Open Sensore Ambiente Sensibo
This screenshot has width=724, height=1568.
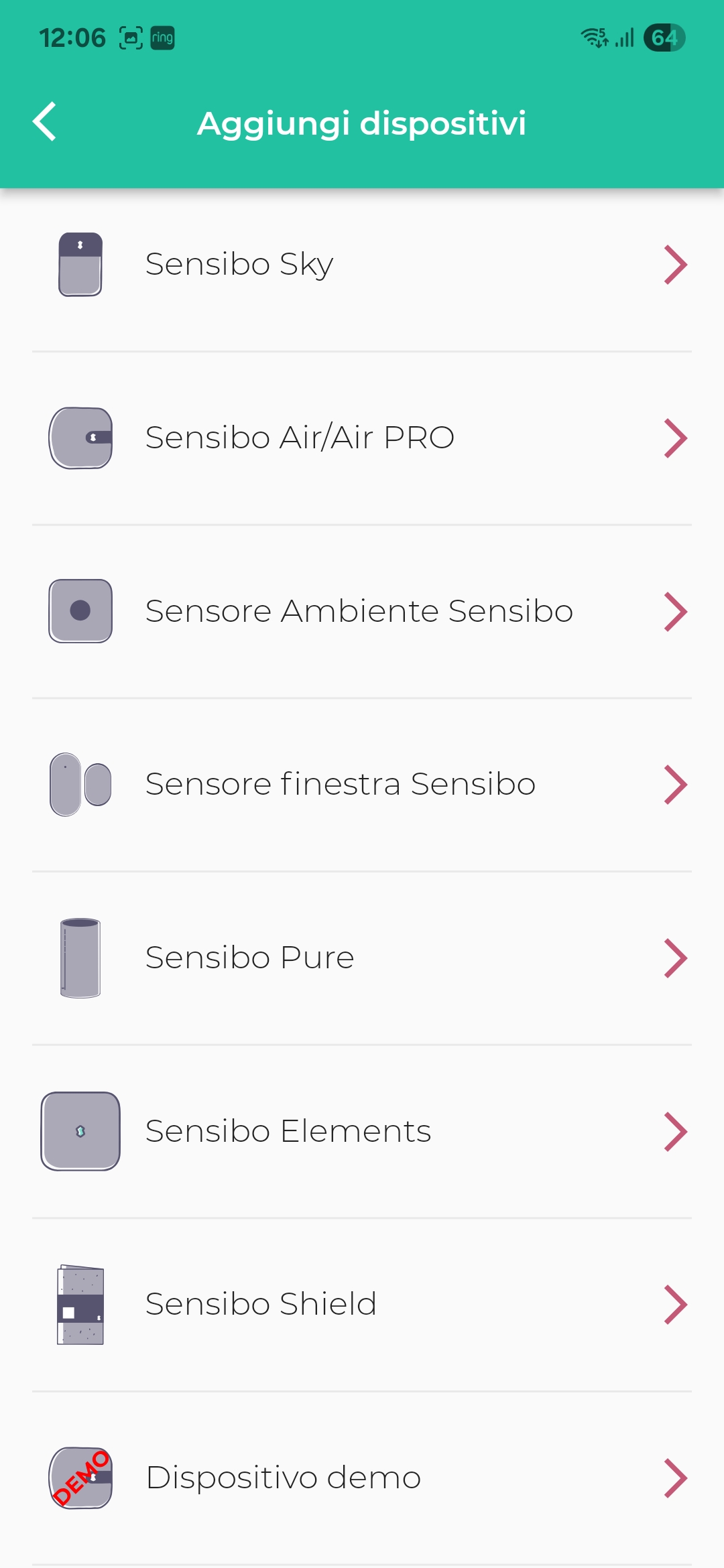tap(362, 611)
